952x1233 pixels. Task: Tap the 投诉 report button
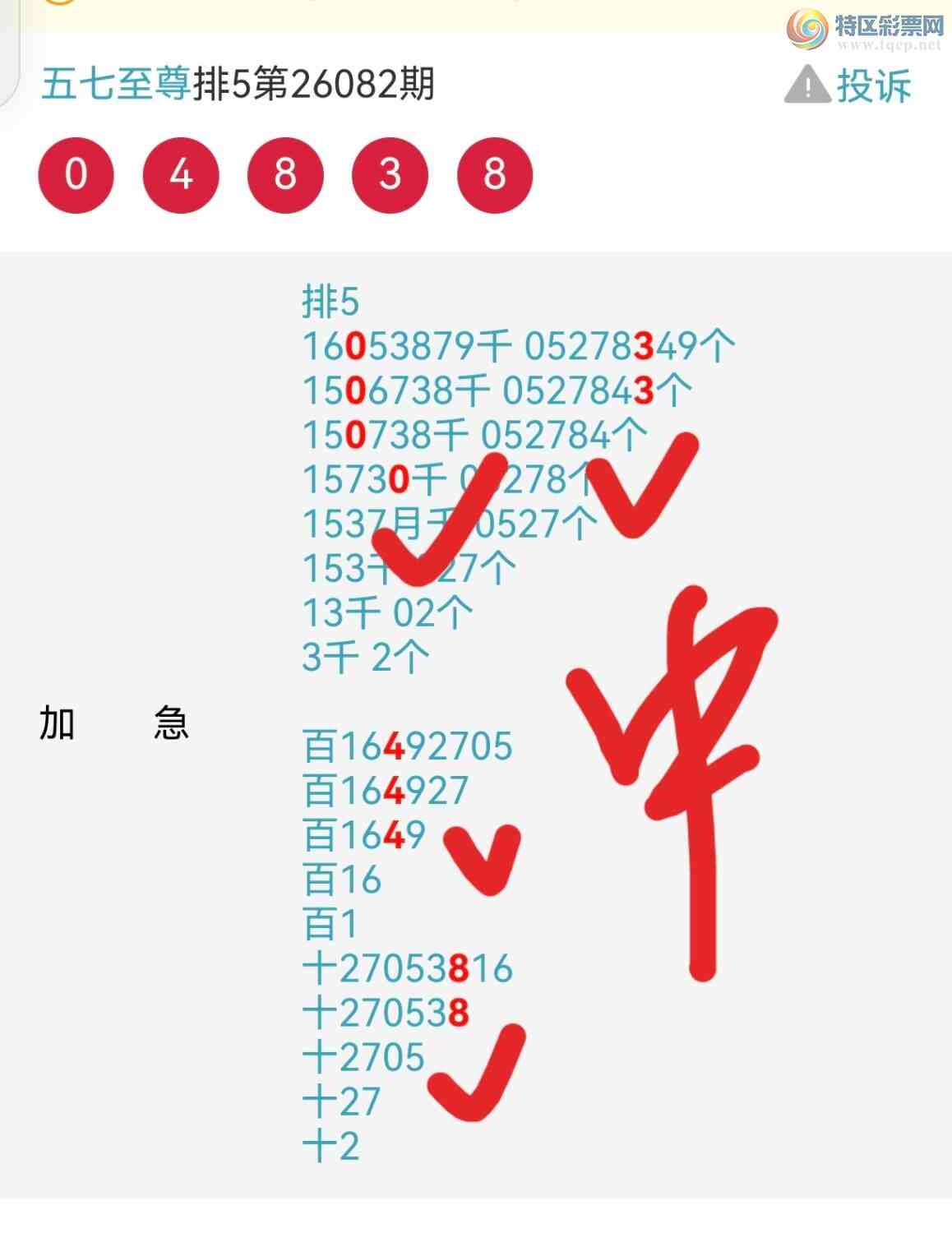[x=850, y=85]
